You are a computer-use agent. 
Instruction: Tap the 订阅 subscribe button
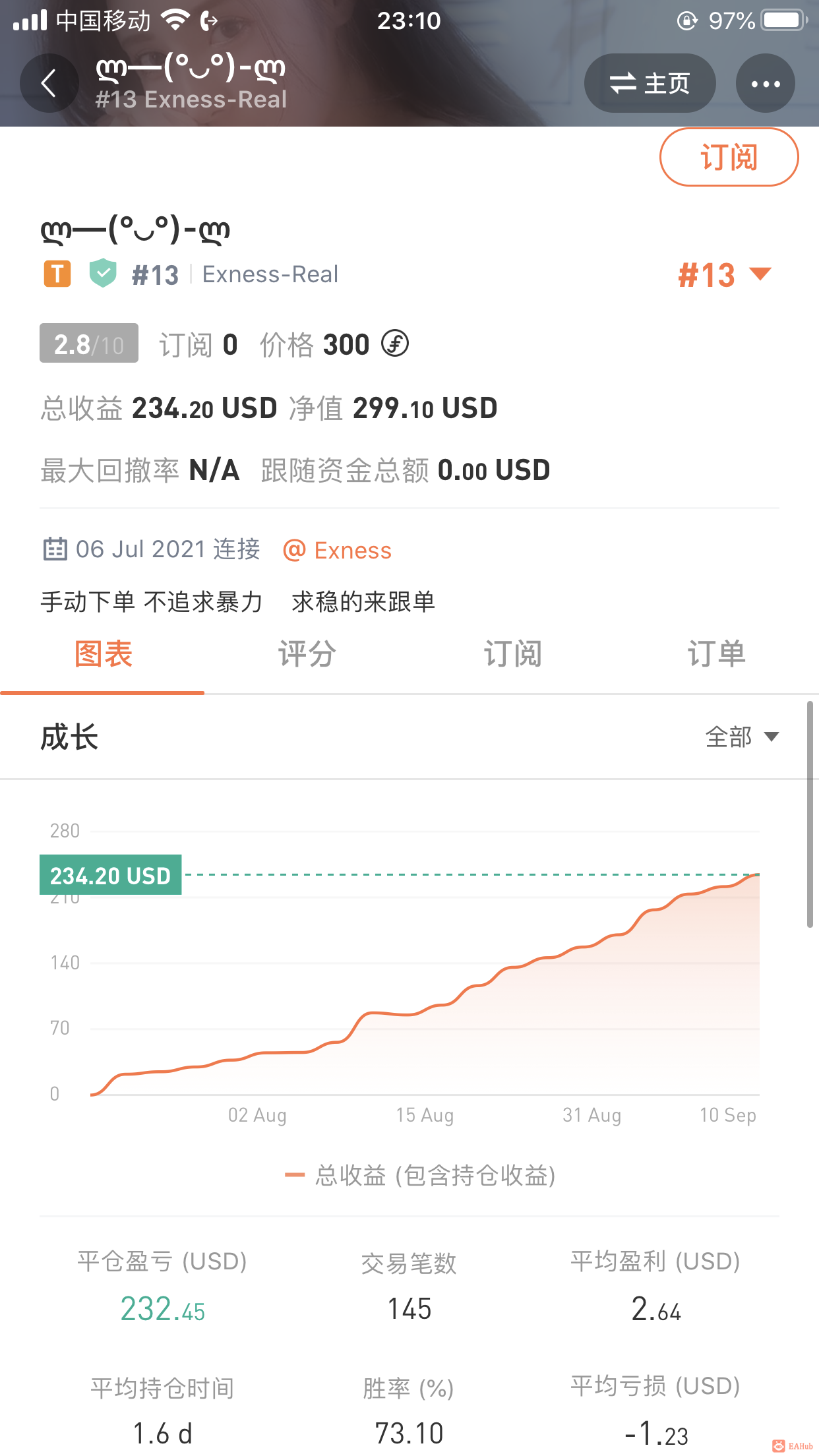click(729, 158)
